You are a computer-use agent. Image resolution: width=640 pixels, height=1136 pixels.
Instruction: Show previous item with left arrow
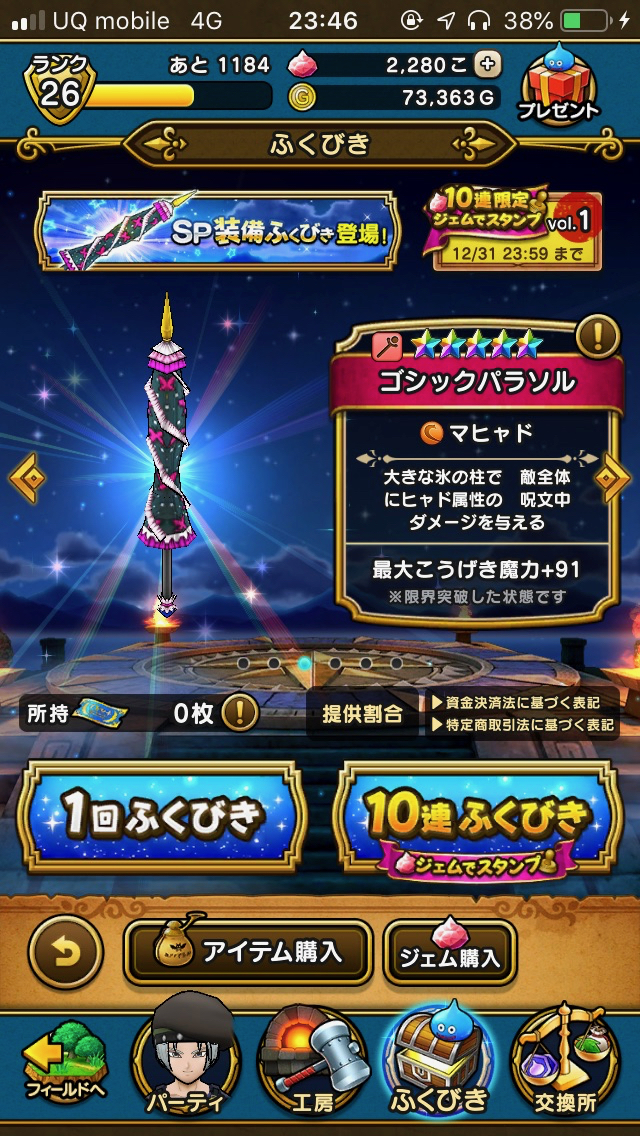[27, 479]
